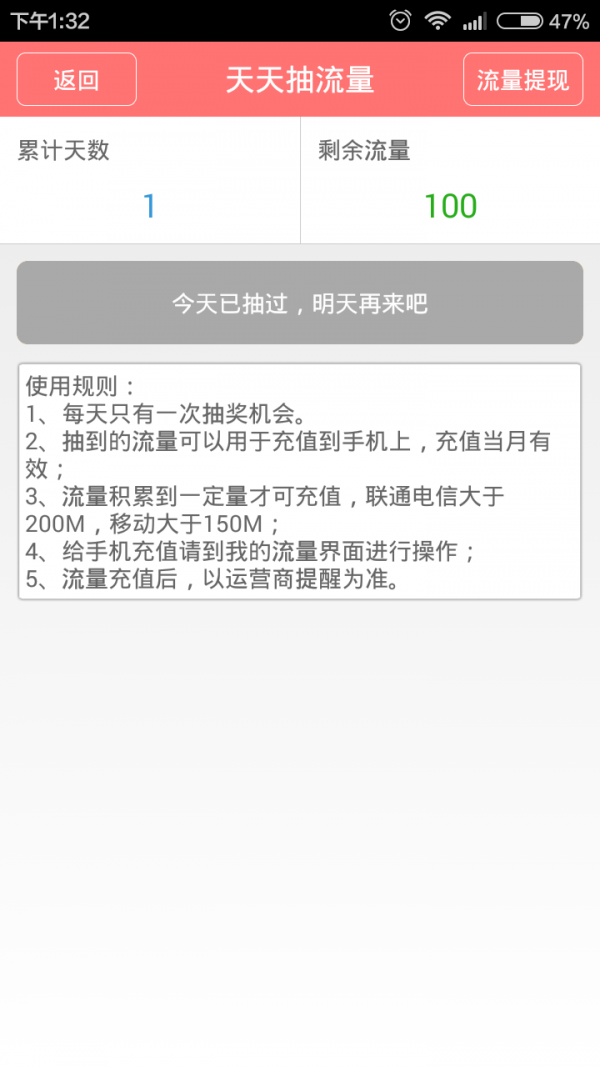Image resolution: width=600 pixels, height=1067 pixels.
Task: Tap the 今天已抽过，明天再来吧 draw button
Action: (x=300, y=303)
